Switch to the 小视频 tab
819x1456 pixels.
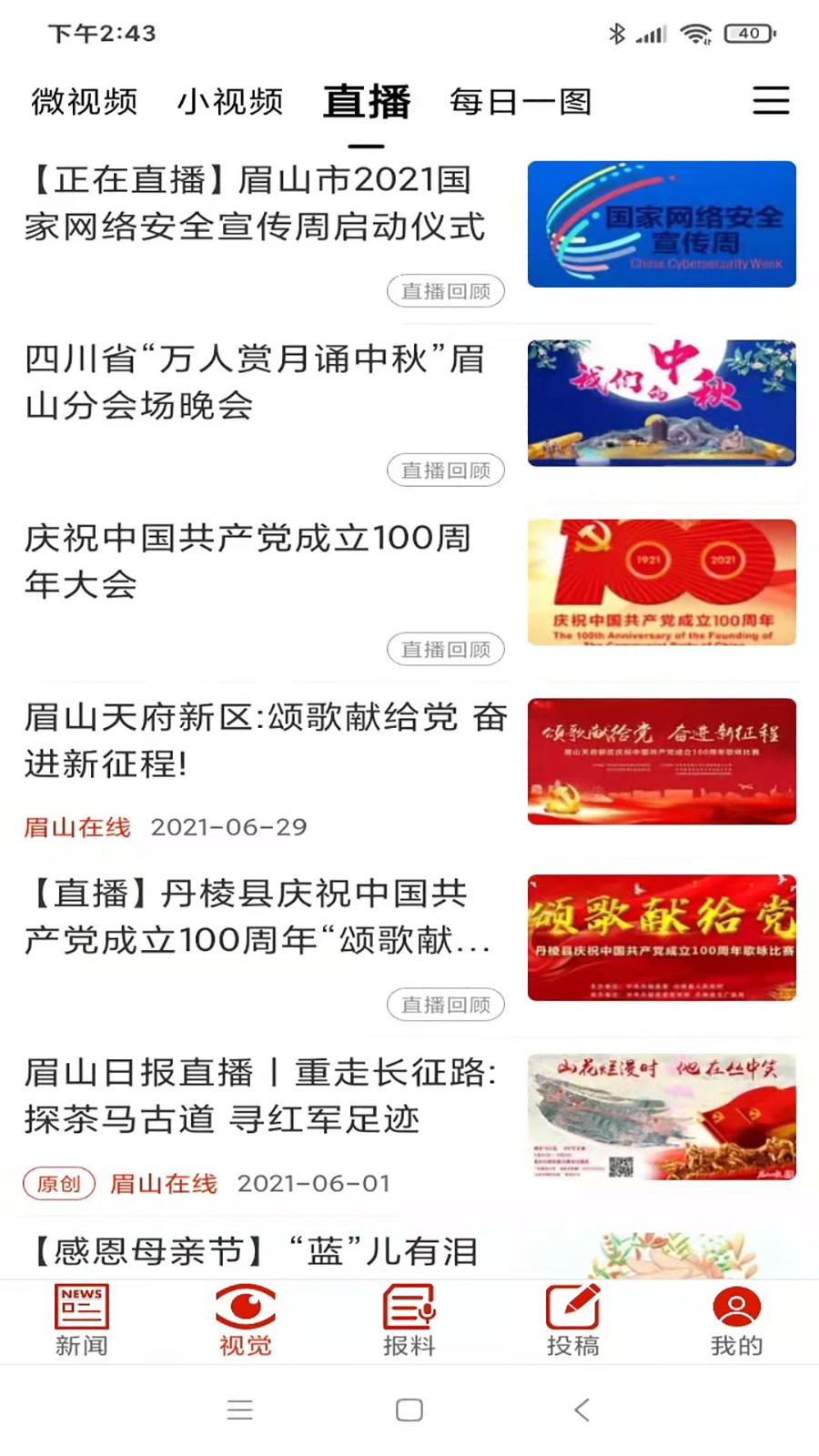pyautogui.click(x=229, y=102)
